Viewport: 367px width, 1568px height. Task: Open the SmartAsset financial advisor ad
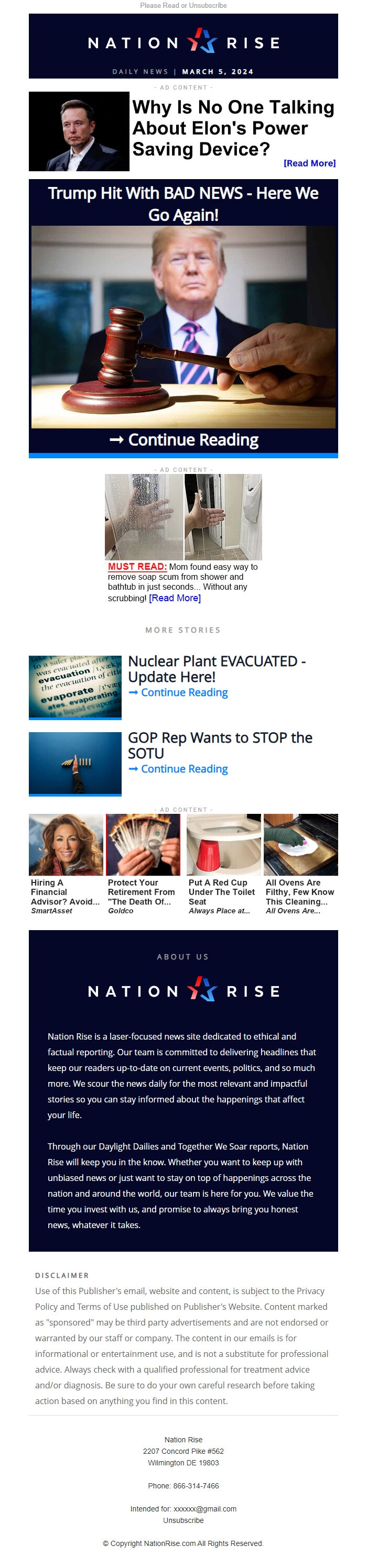(66, 863)
